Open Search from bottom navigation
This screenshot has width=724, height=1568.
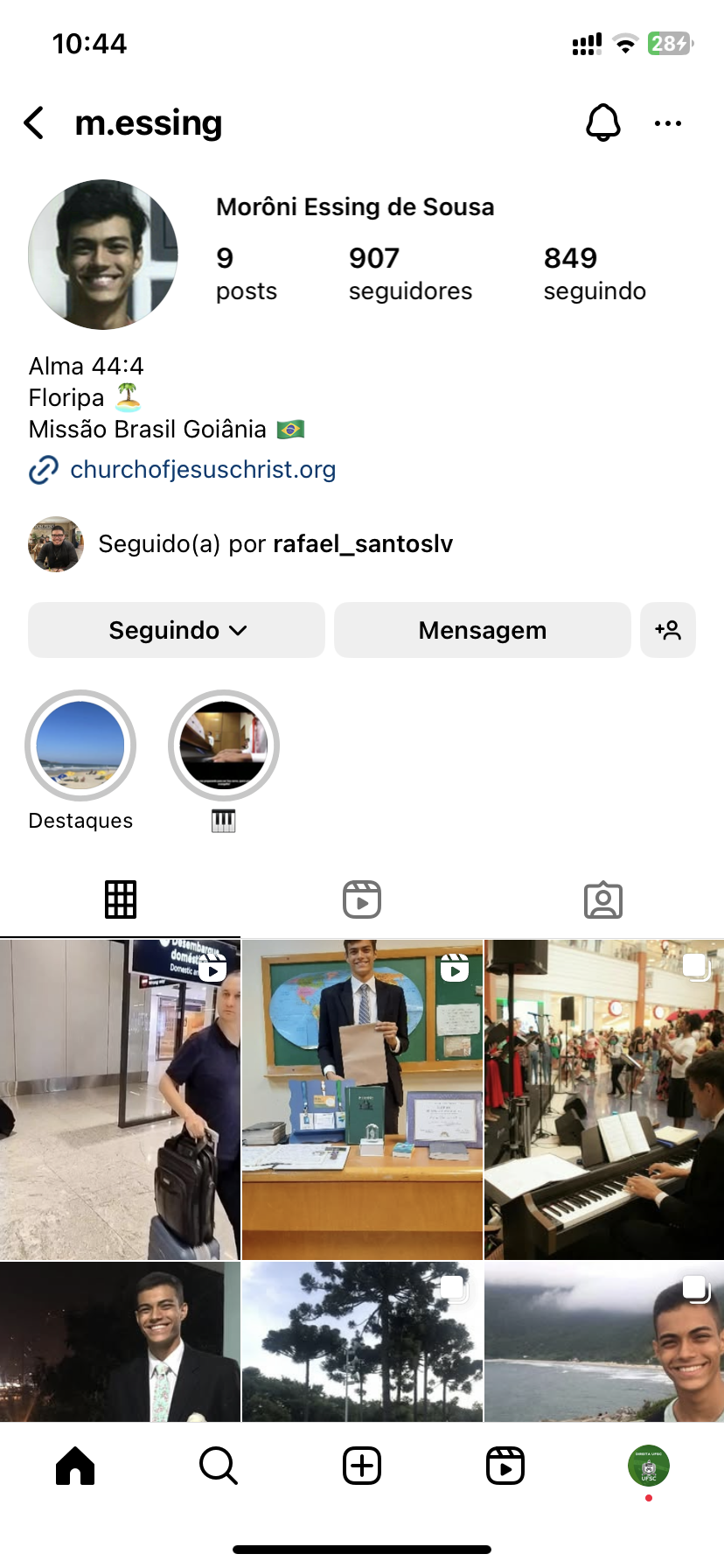pos(219,1466)
